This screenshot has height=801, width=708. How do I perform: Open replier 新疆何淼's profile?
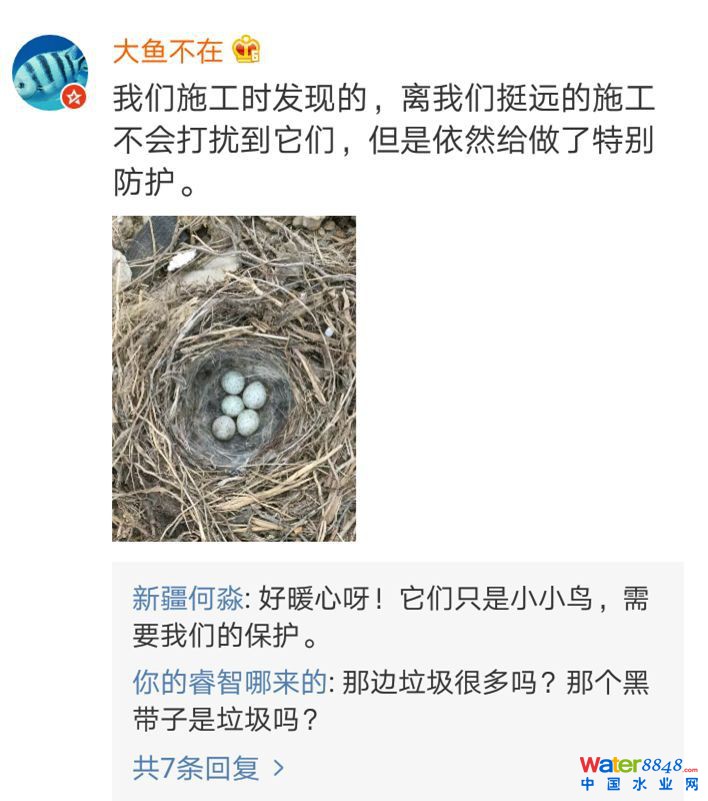(x=187, y=599)
